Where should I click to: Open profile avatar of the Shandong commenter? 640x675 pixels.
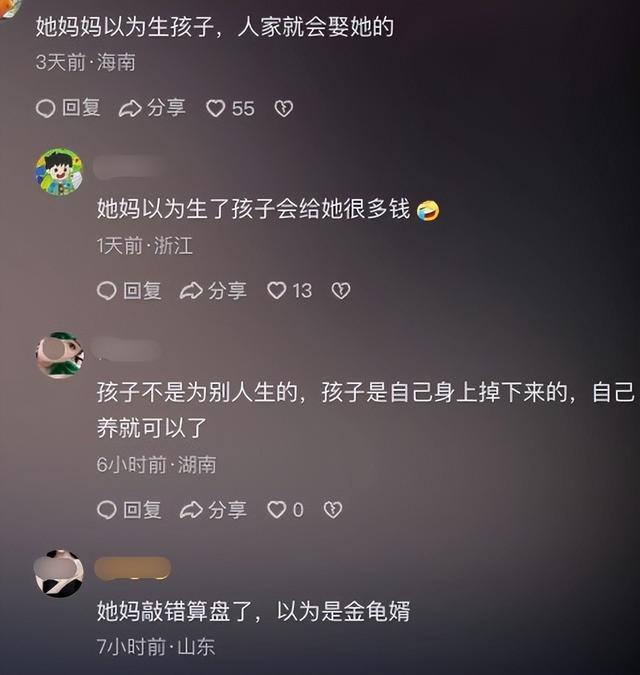59,574
